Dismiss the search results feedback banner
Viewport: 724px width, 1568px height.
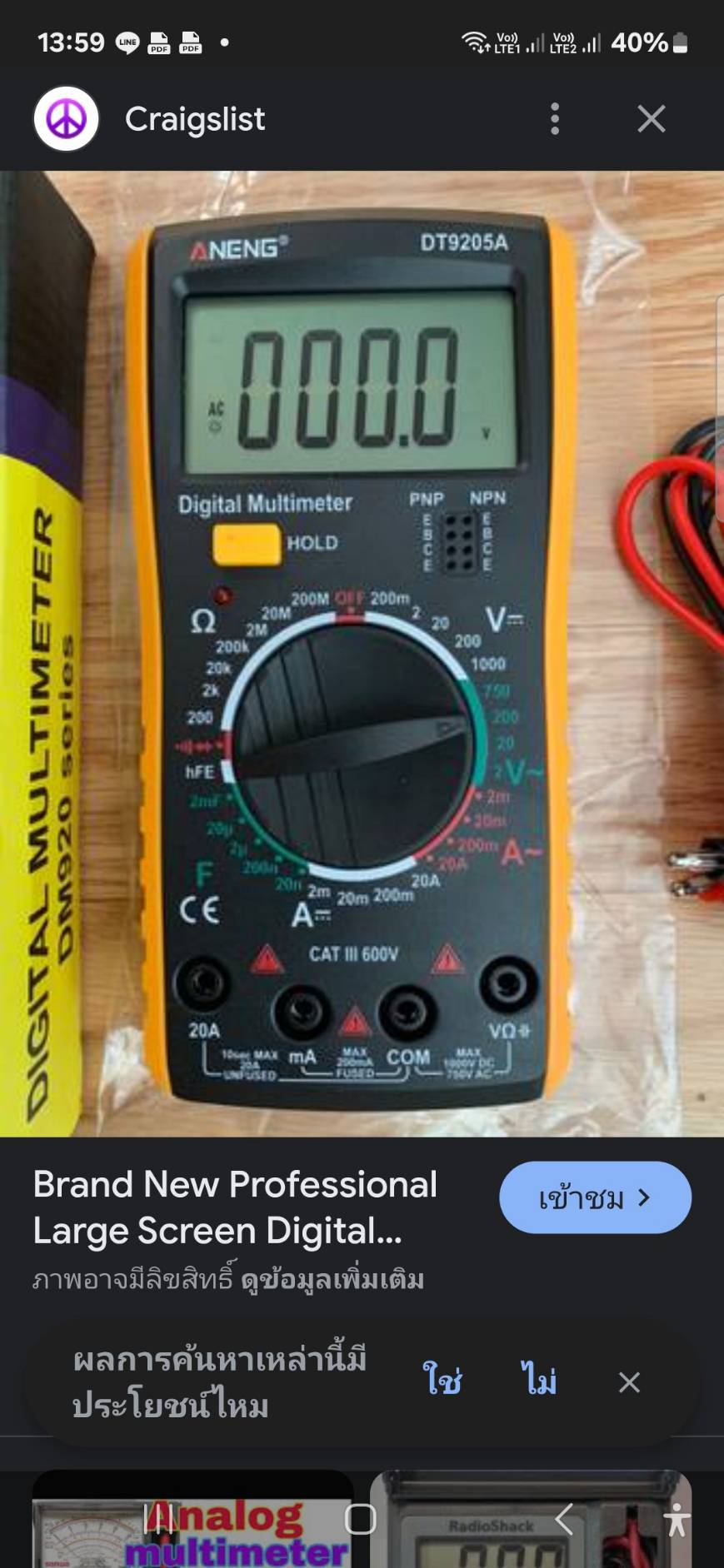tap(630, 1382)
